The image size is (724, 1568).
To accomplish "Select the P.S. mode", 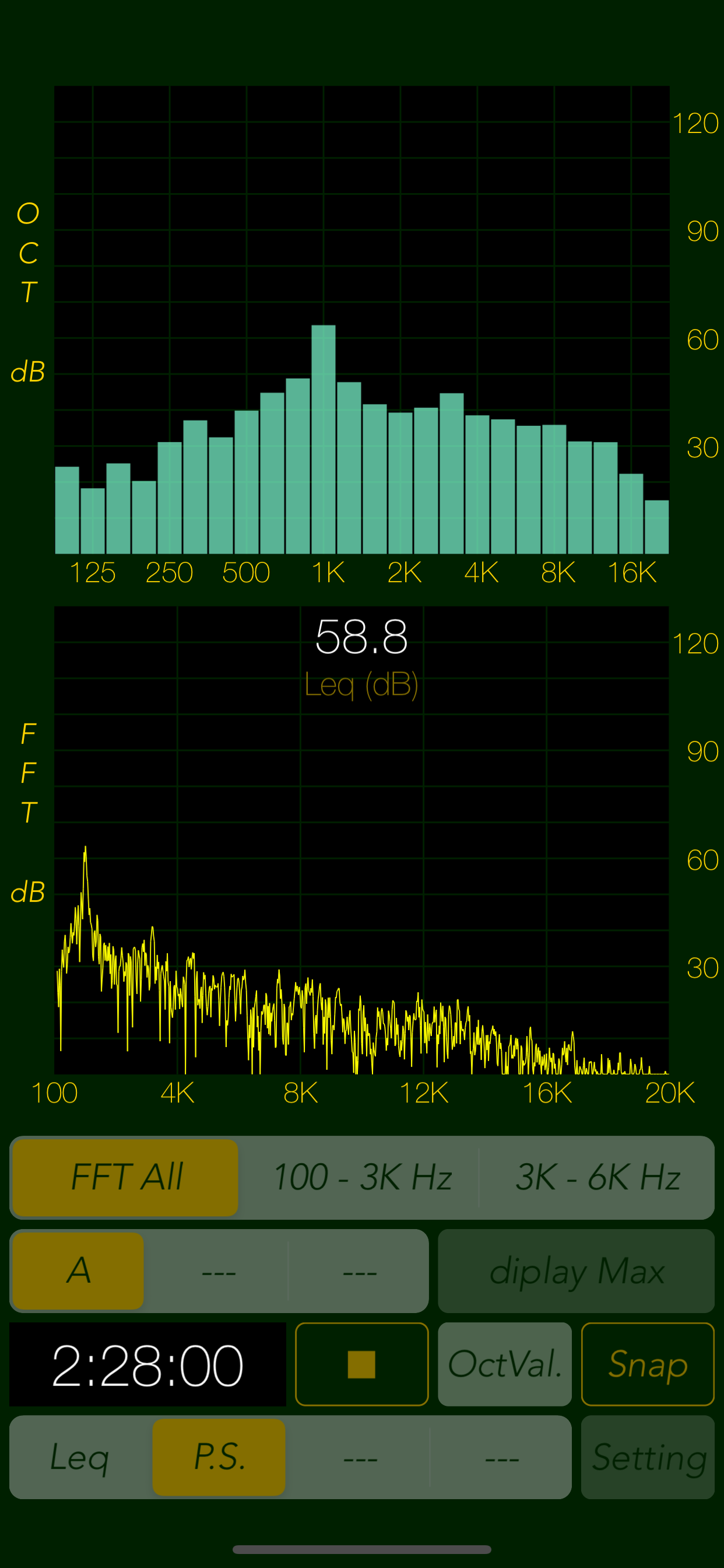I will tap(219, 1457).
